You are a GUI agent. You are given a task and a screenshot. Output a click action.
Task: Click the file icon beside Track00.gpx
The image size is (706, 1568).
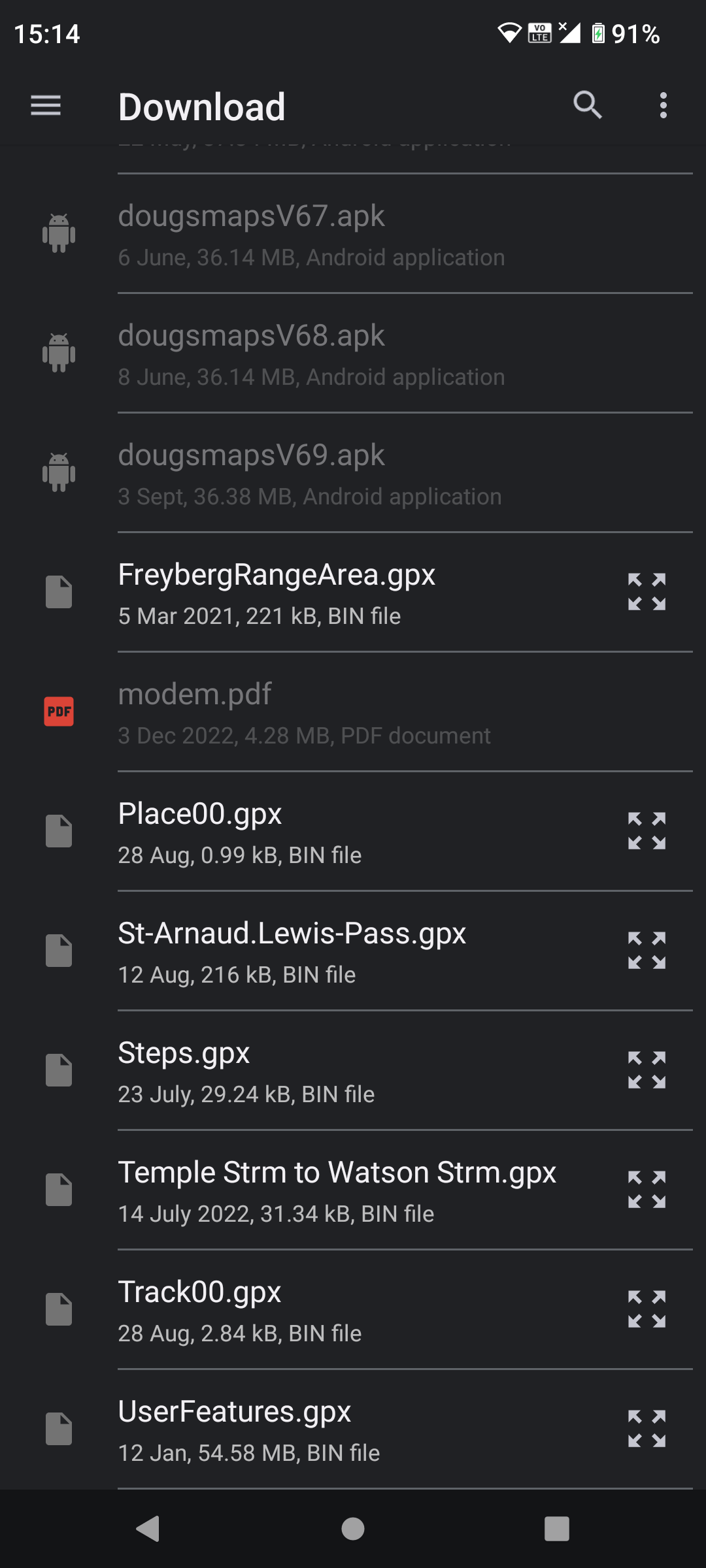click(59, 1309)
